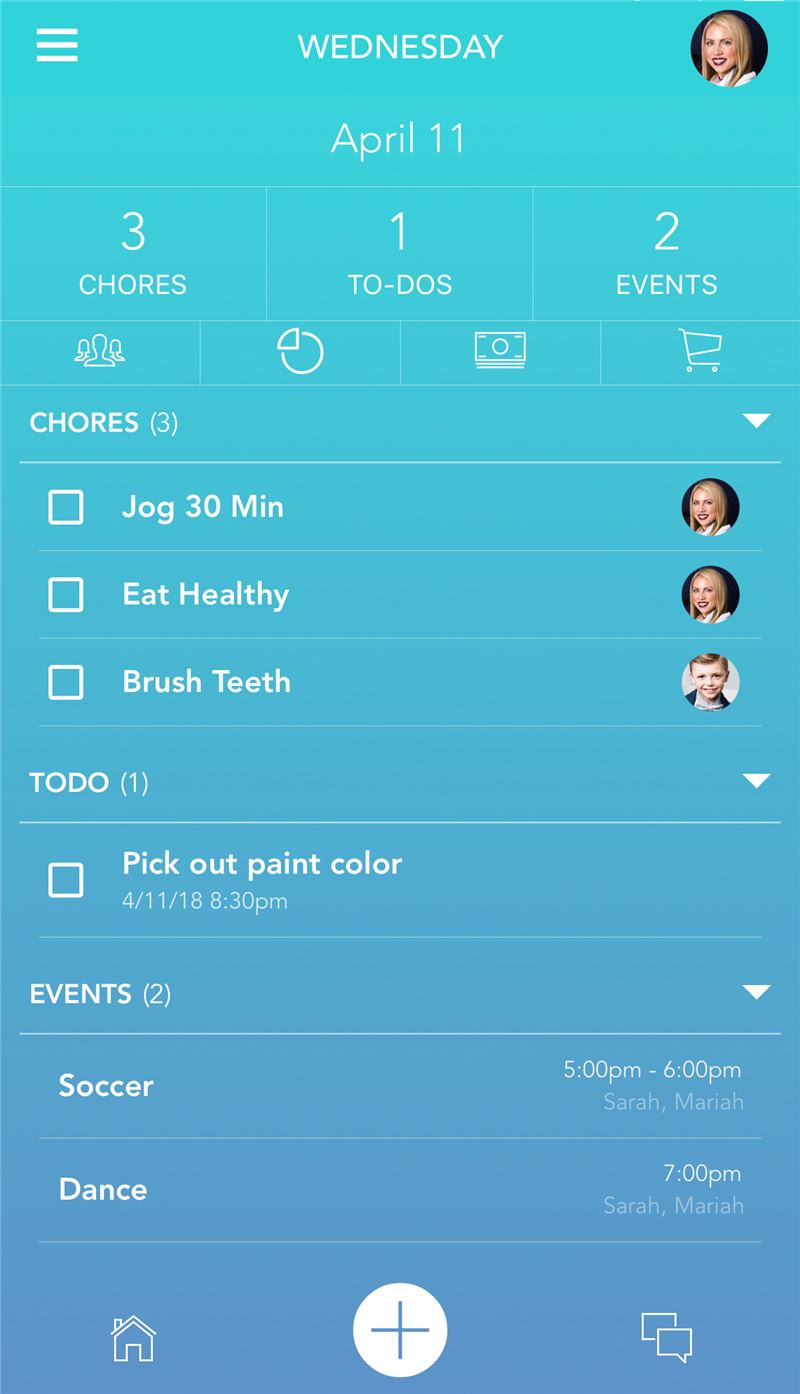Mark Brush Teeth as done
Screen dimensions: 800x1394
pyautogui.click(x=66, y=683)
